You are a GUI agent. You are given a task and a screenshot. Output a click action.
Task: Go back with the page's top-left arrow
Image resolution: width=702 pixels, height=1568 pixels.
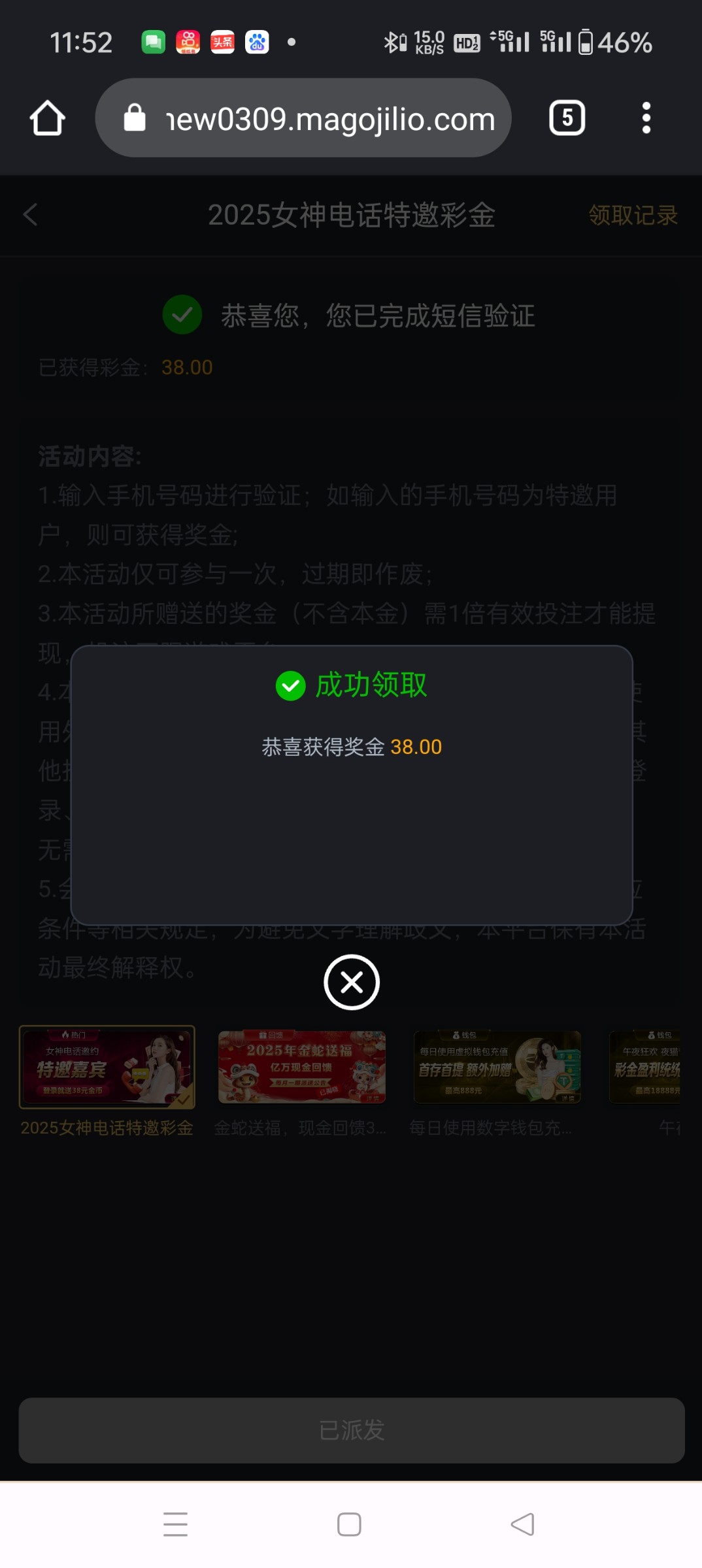tap(30, 214)
